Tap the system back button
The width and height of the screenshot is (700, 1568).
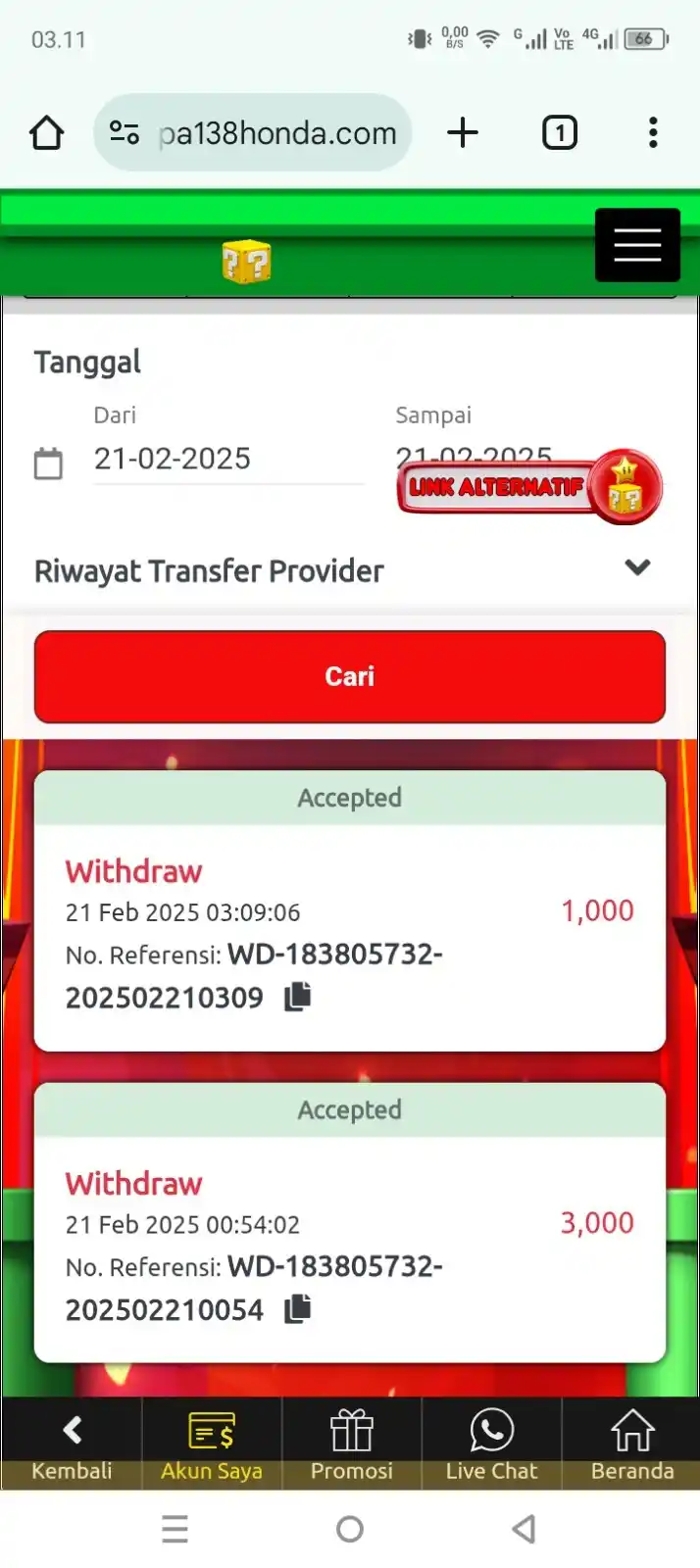pyautogui.click(x=525, y=1529)
